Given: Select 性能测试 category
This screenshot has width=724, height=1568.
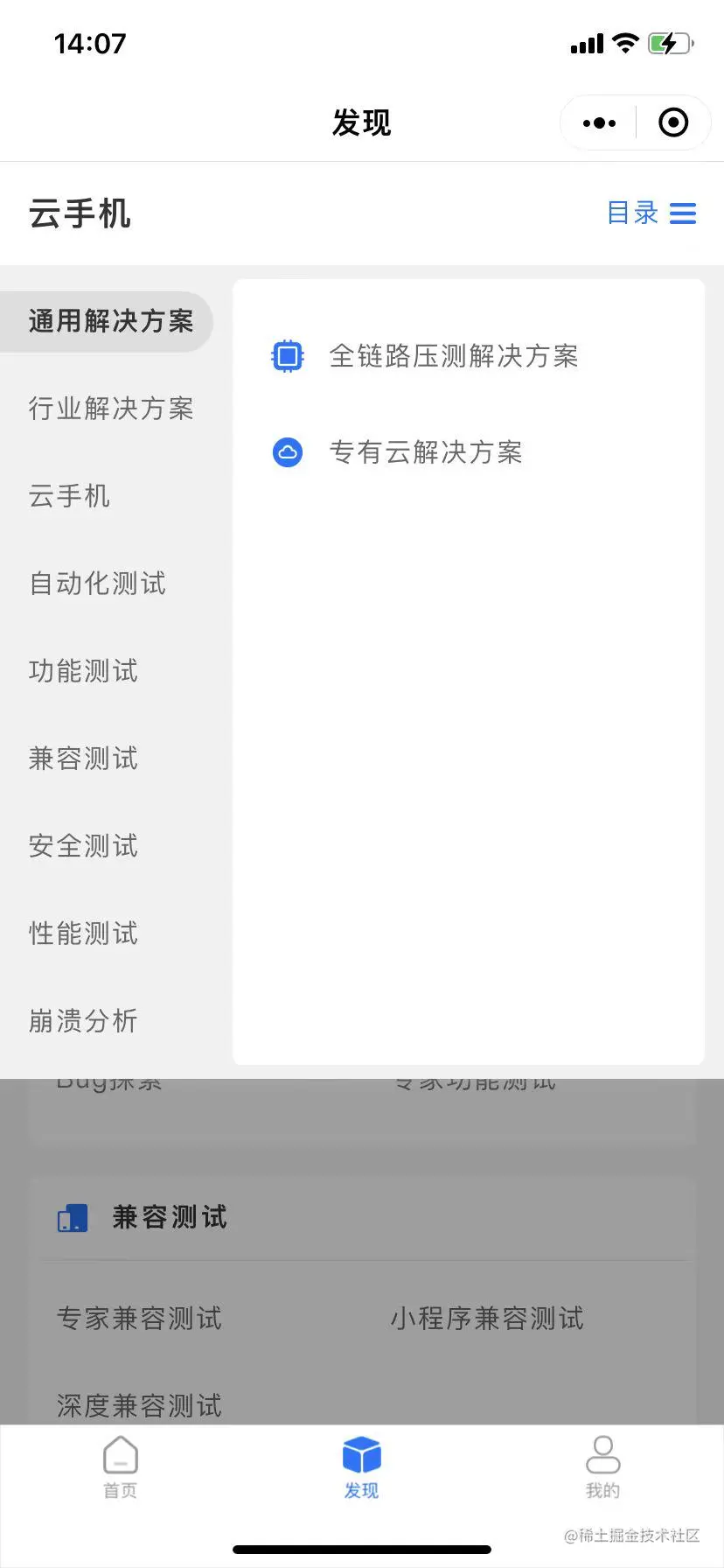Looking at the screenshot, I should (x=83, y=934).
